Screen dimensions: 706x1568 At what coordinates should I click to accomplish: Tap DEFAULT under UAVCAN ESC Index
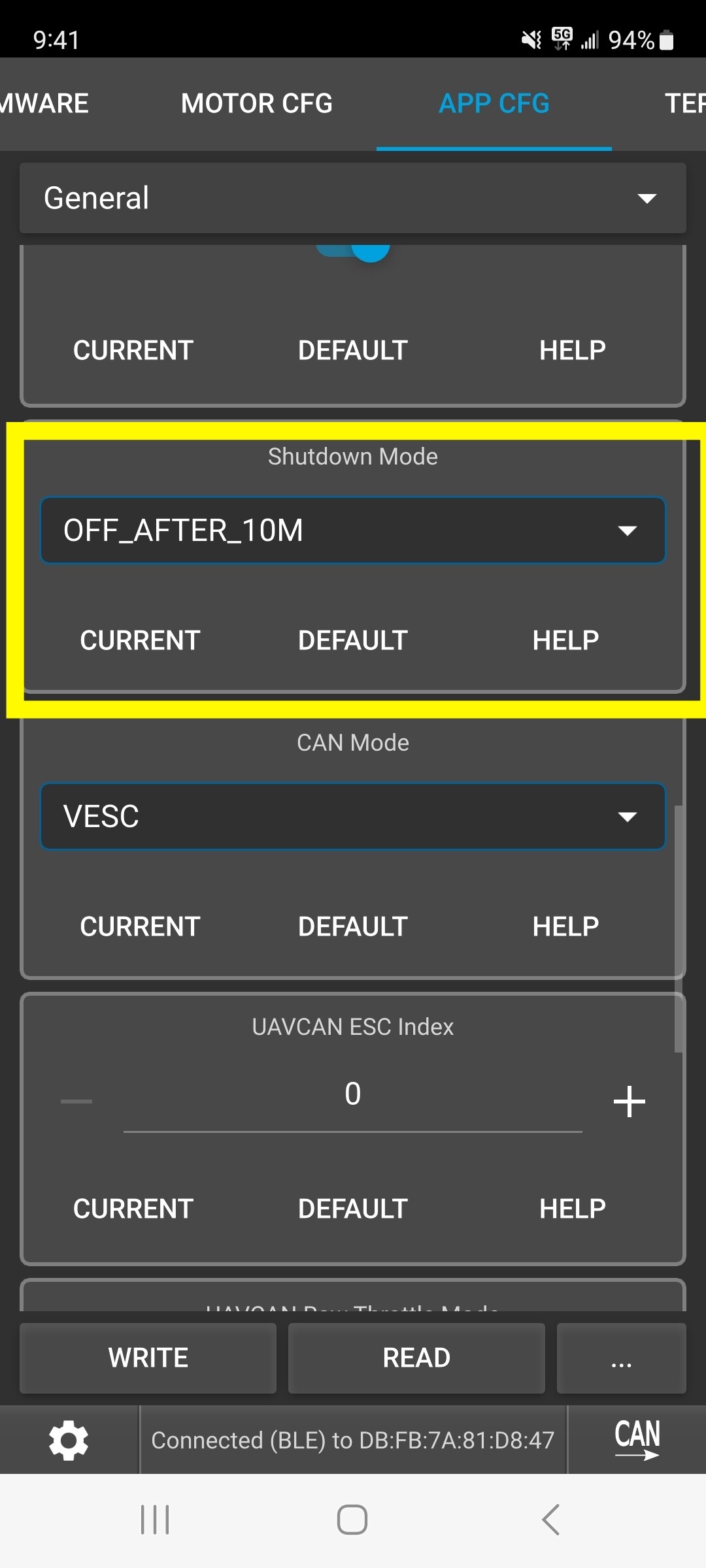coord(353,1209)
